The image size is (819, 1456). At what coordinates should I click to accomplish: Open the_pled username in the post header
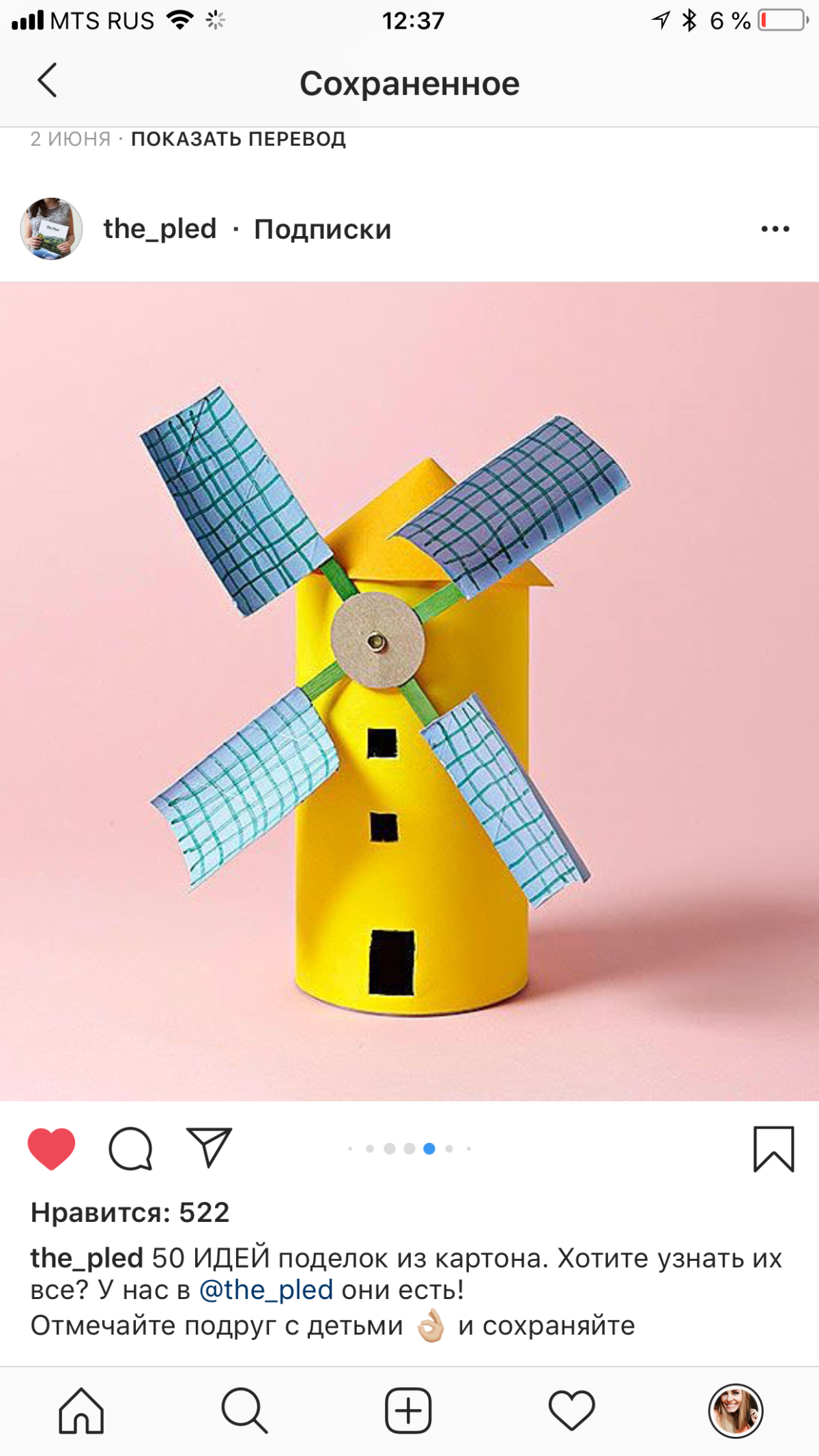pyautogui.click(x=160, y=229)
